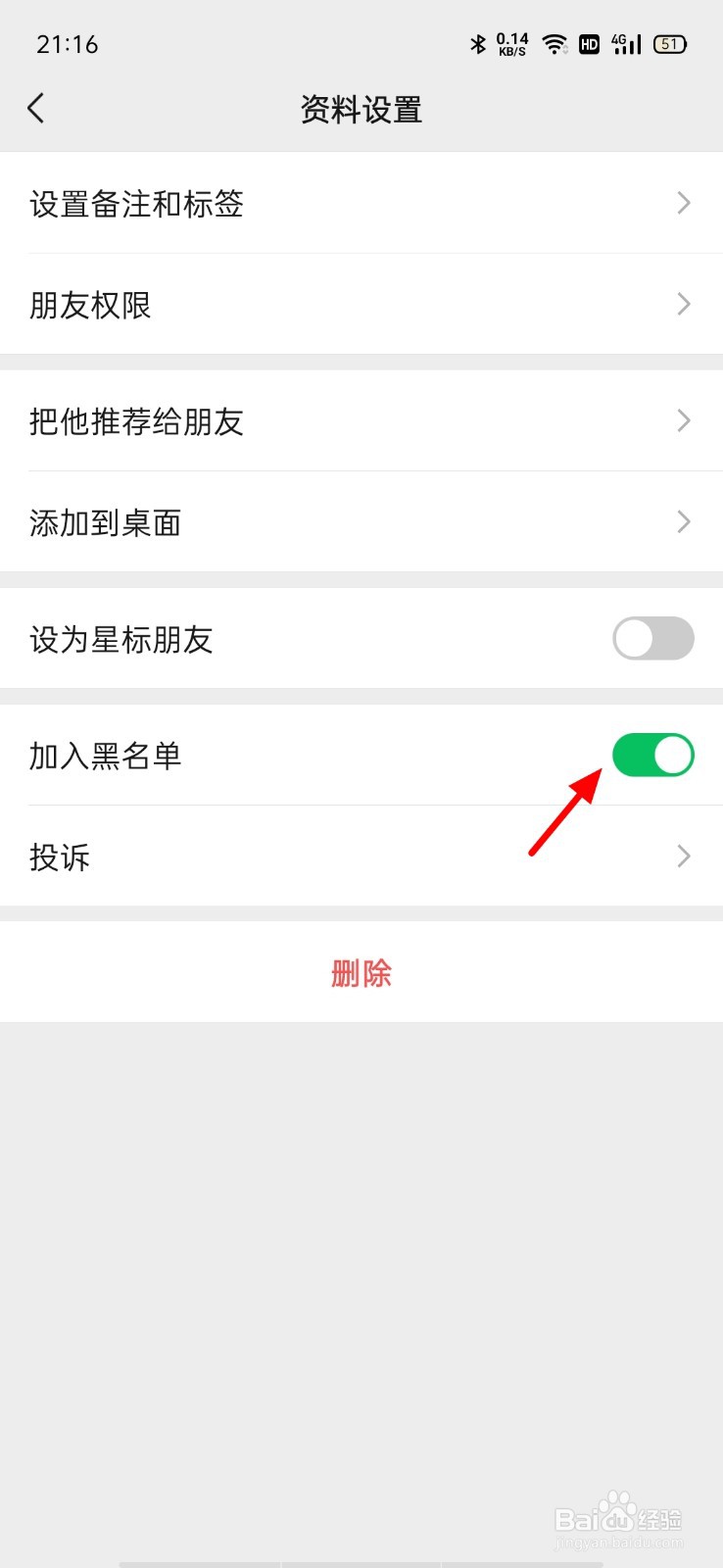The width and height of the screenshot is (723, 1568).
Task: Expand 设置备注和标签 via its chevron
Action: (x=683, y=203)
